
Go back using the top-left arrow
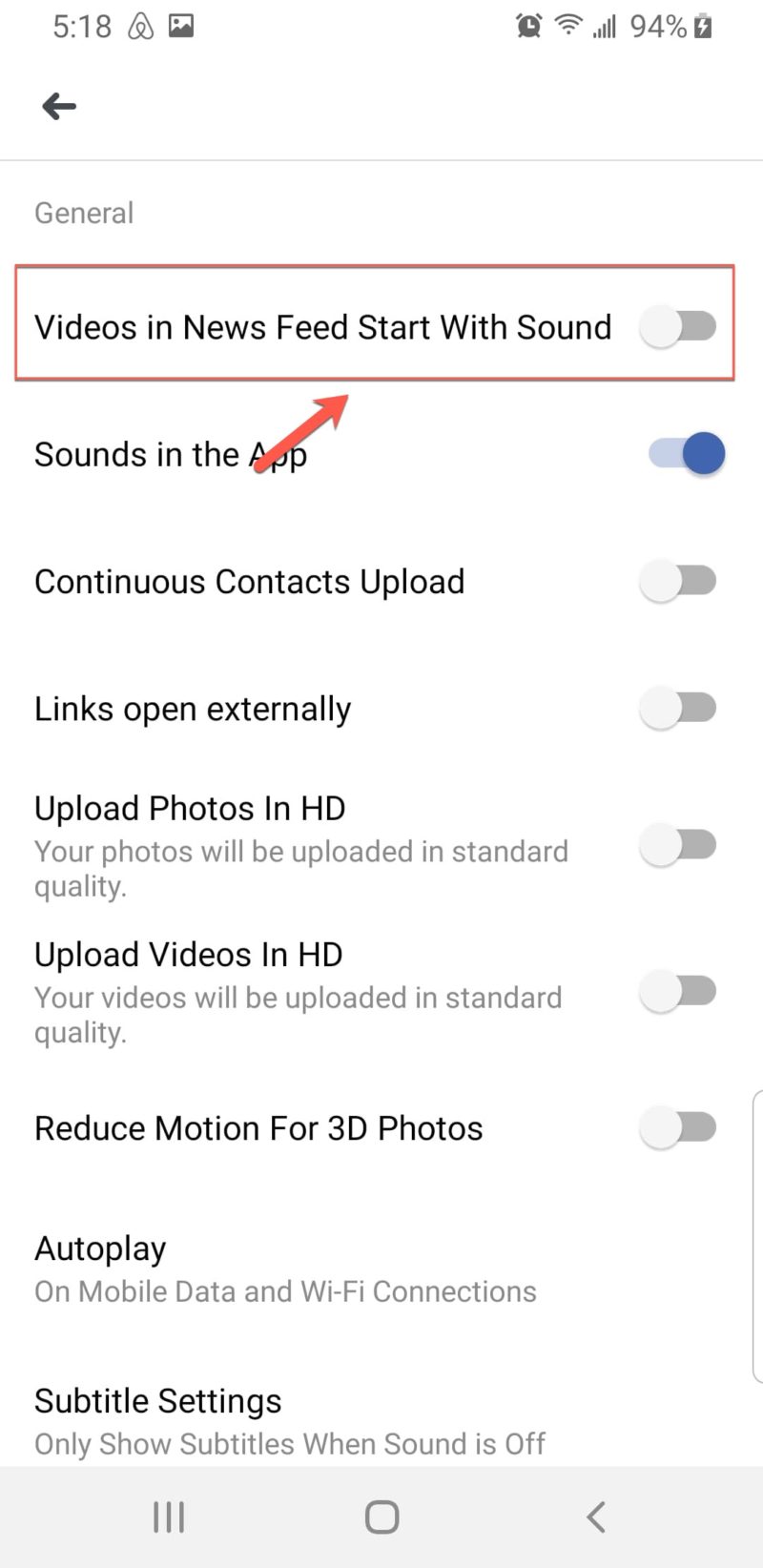click(x=59, y=106)
